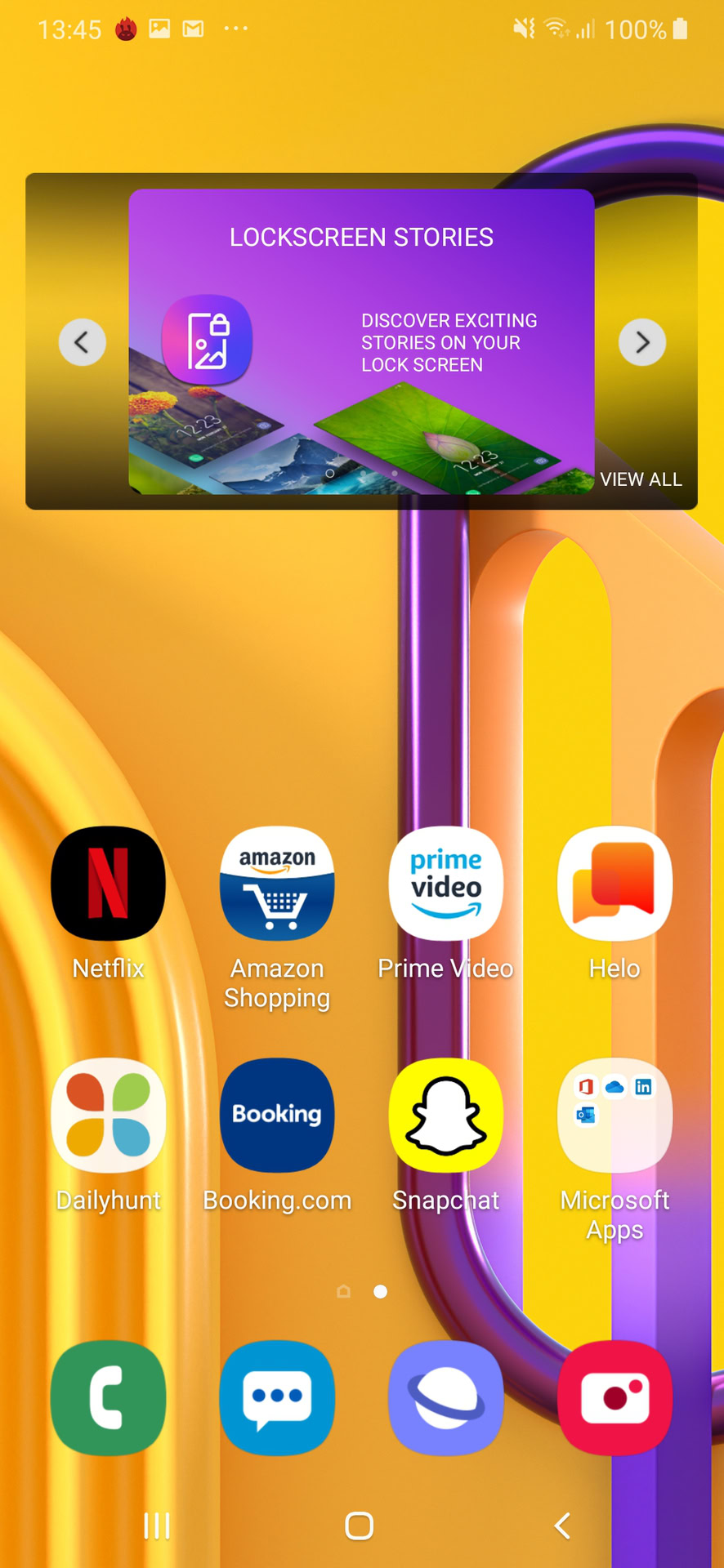Launch the Netflix app
Screen dimensions: 724x1568
click(x=108, y=884)
